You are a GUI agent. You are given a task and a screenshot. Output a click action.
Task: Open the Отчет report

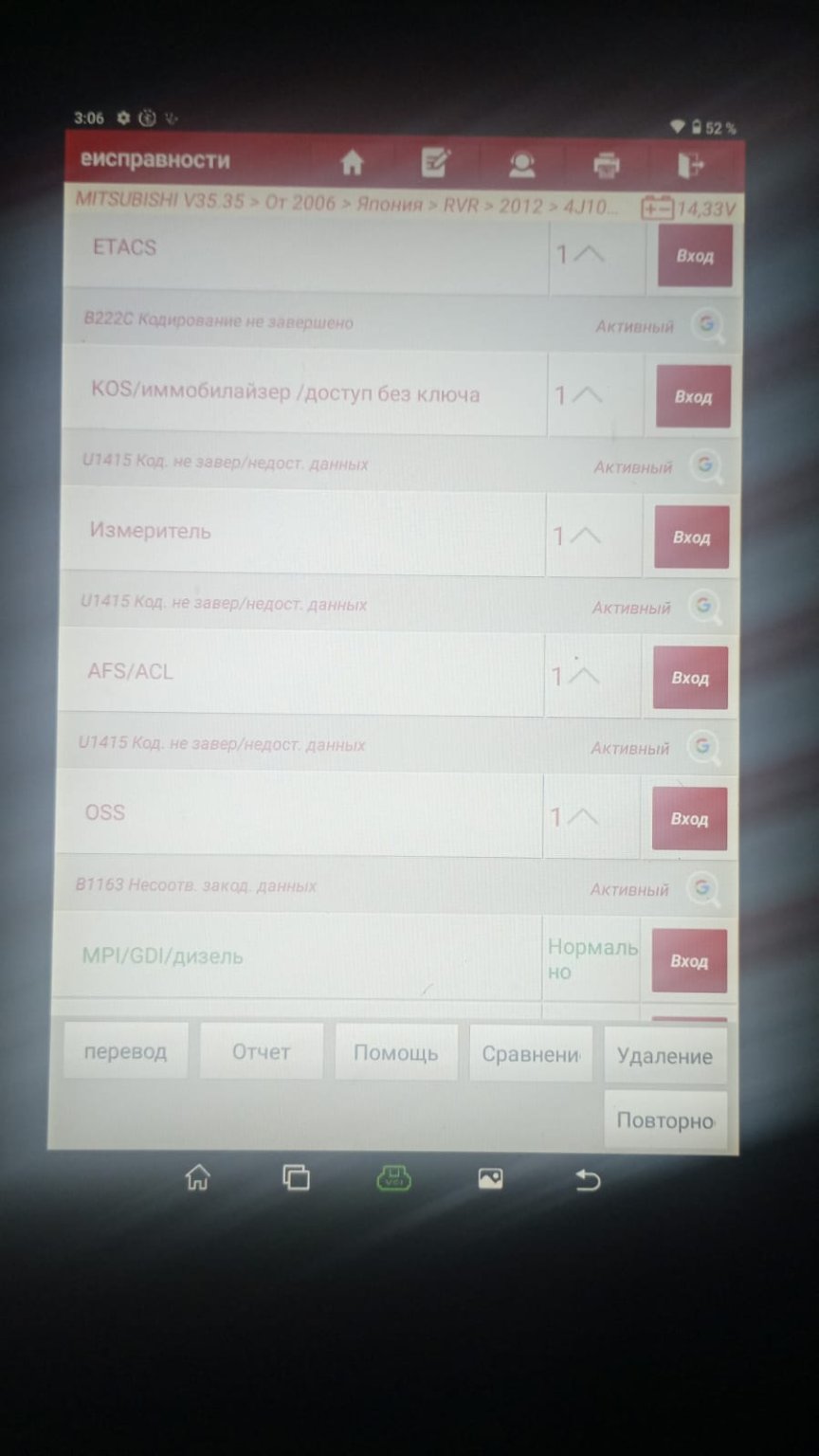coord(261,1052)
